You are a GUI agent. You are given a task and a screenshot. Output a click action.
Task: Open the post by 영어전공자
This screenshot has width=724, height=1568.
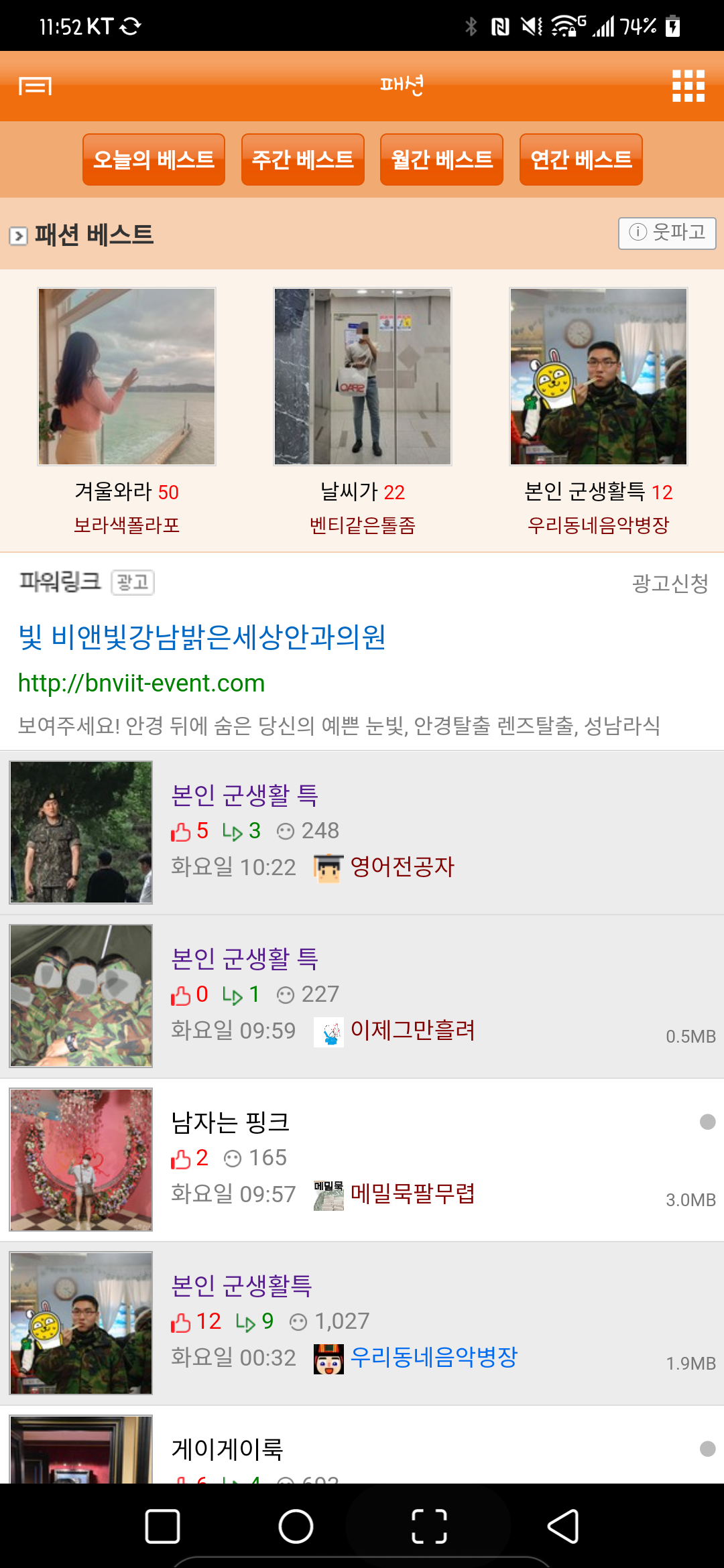[x=245, y=795]
